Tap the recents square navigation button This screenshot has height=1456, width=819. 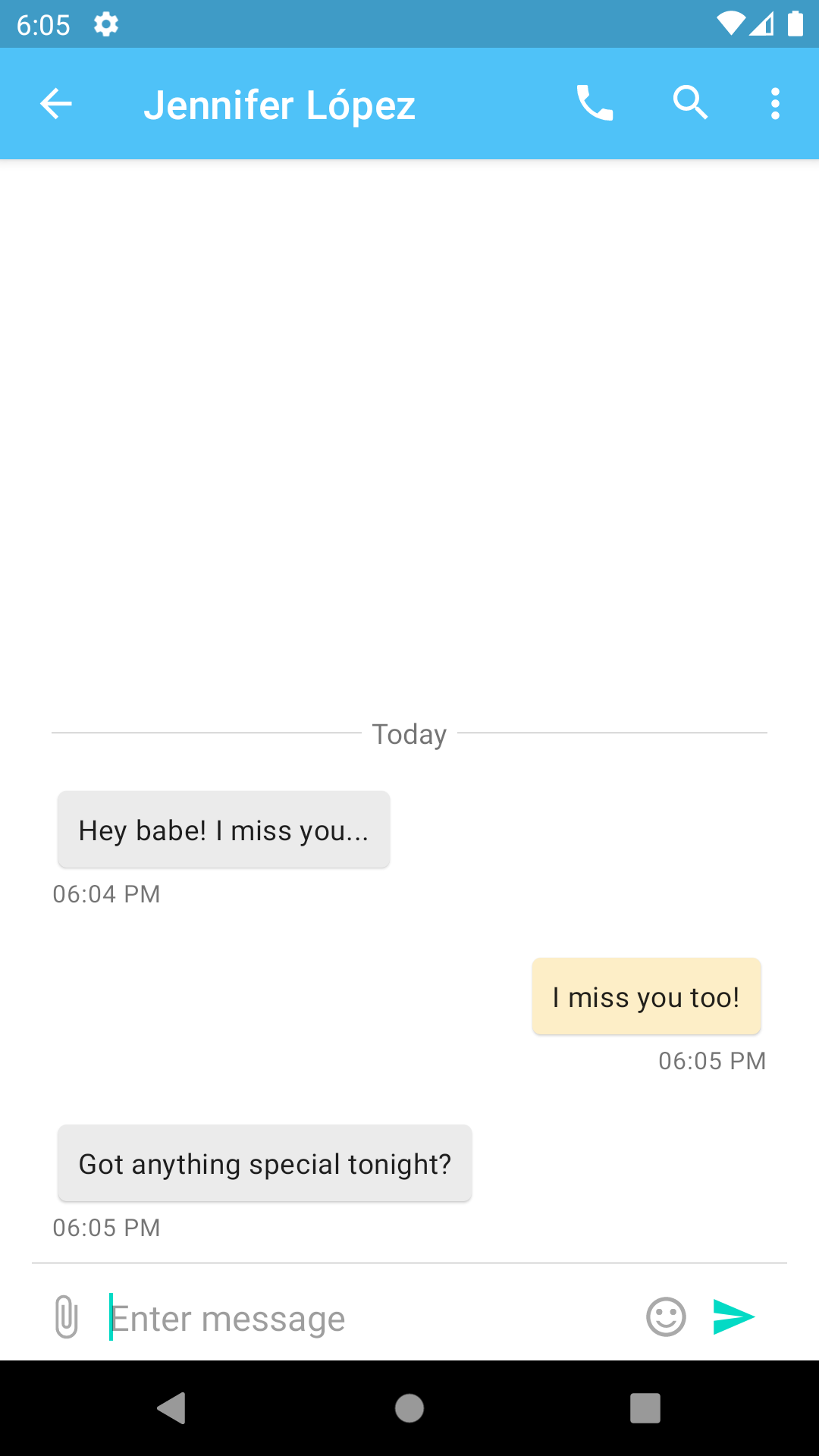click(x=645, y=1409)
